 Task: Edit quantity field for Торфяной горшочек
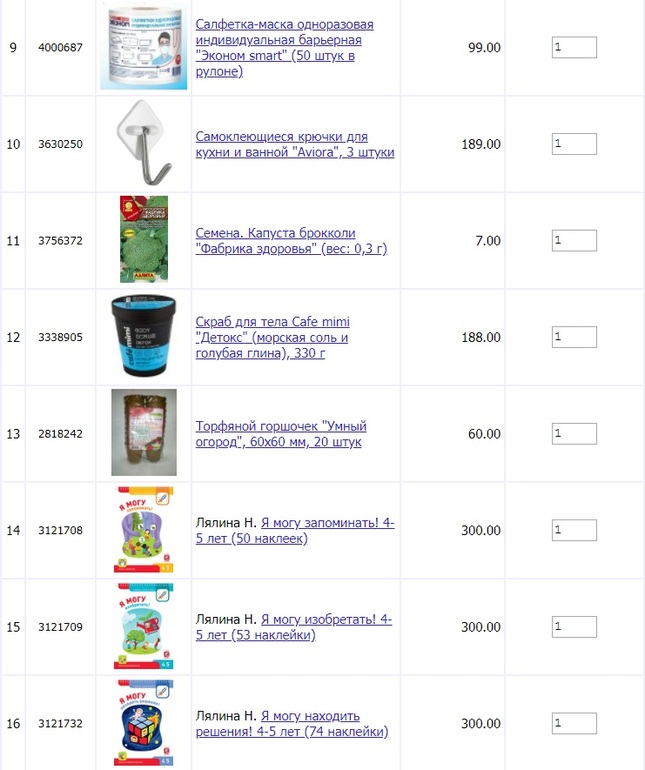574,433
